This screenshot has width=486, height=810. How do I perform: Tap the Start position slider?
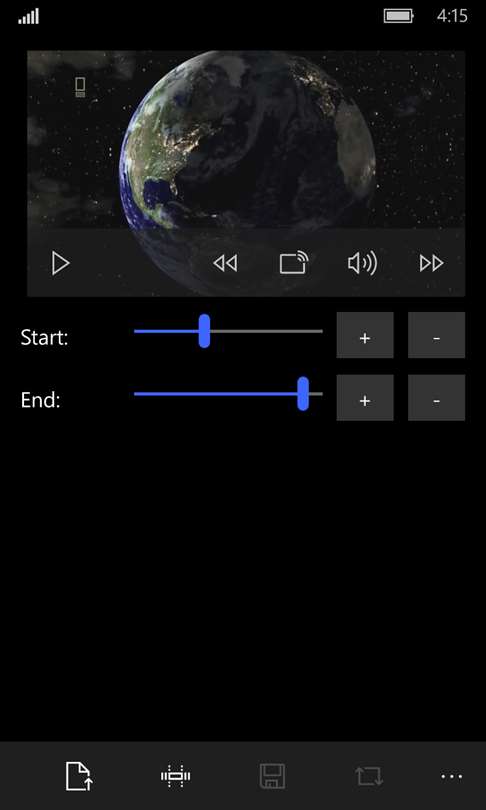(228, 331)
